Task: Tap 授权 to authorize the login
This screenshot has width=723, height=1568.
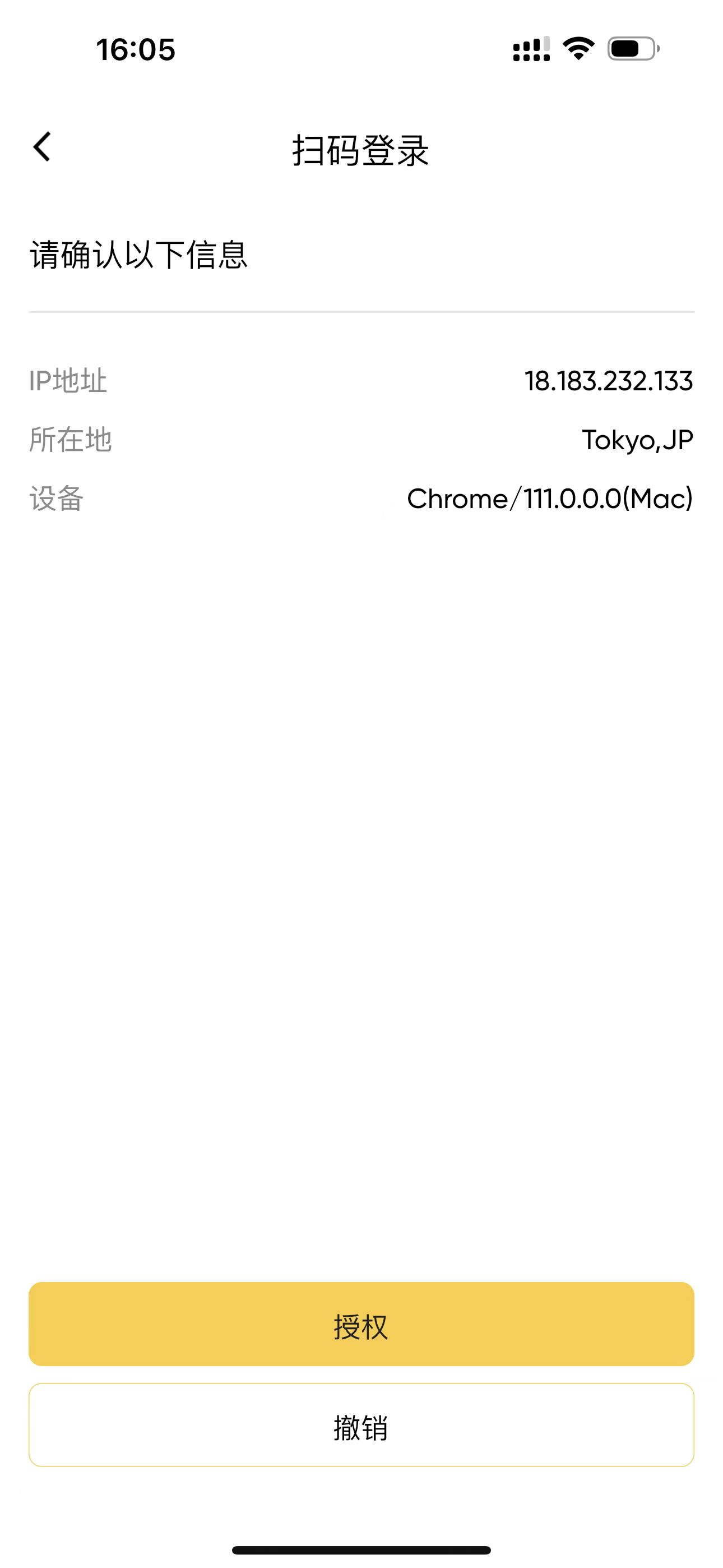Action: [x=361, y=1327]
